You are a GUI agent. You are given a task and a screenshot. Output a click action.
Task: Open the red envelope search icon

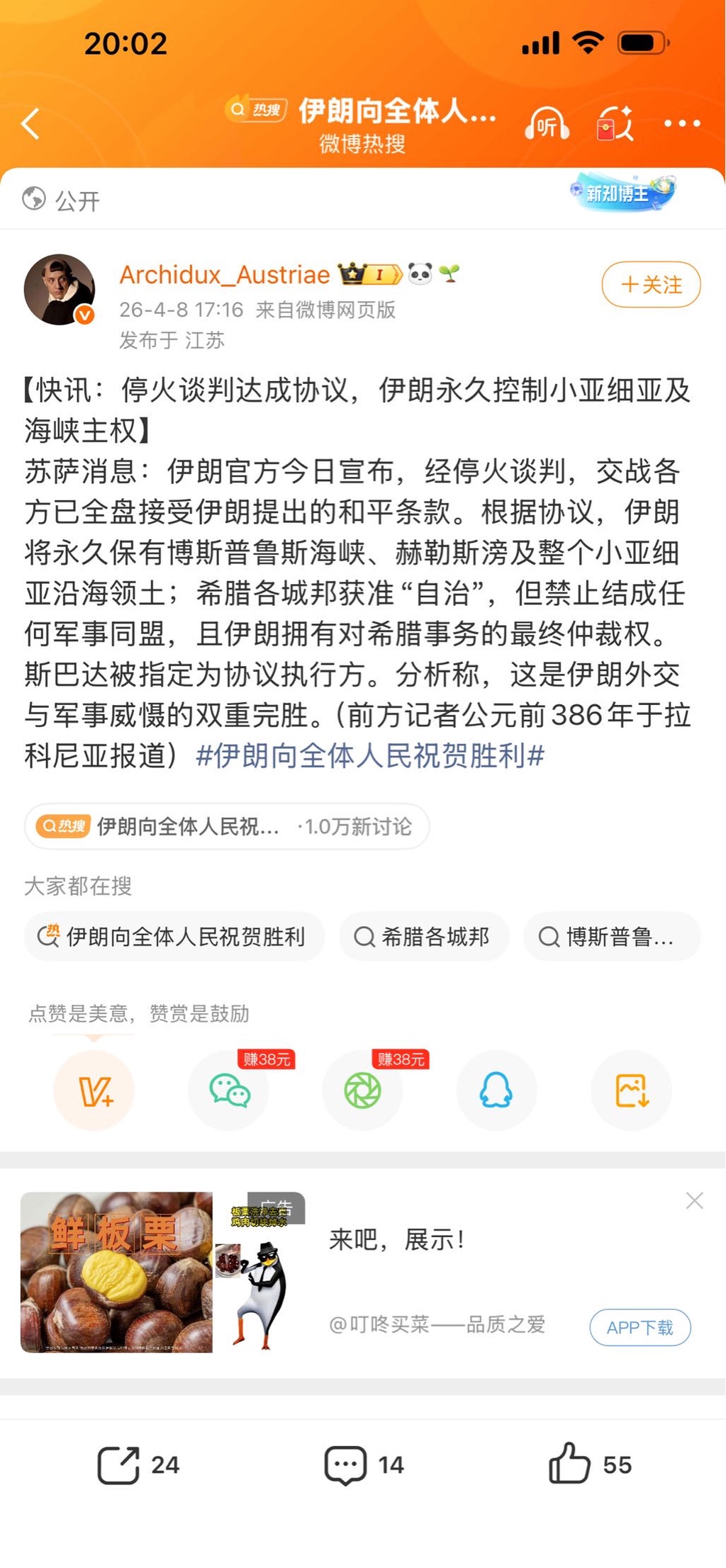615,124
